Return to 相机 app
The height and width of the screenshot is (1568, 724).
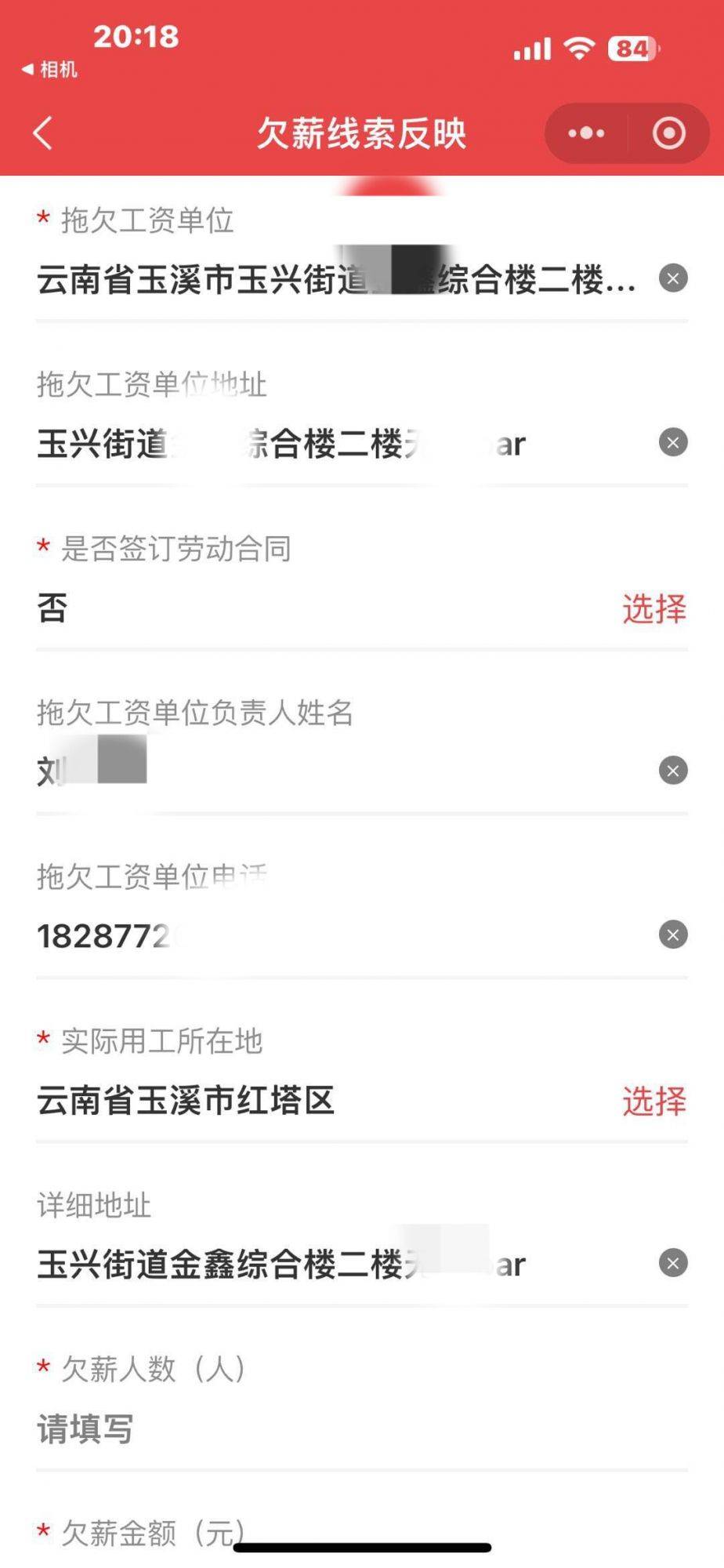pos(49,70)
